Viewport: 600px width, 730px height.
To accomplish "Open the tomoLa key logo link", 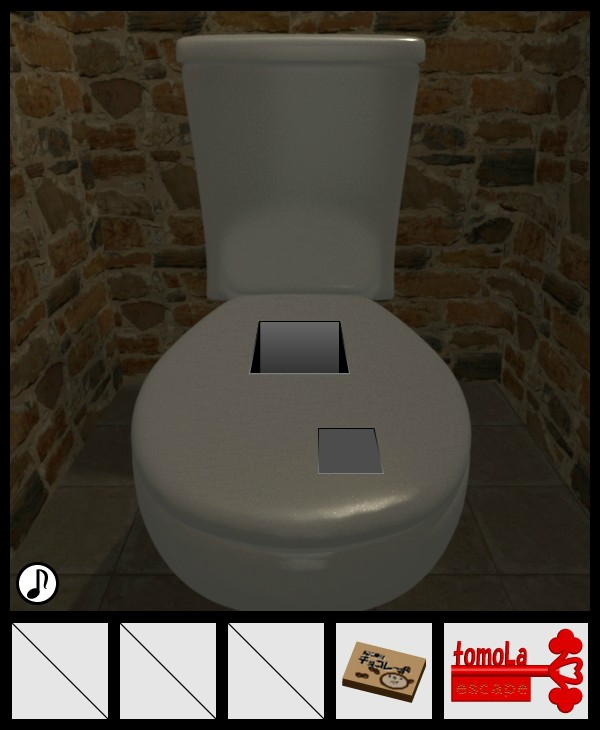I will 516,671.
